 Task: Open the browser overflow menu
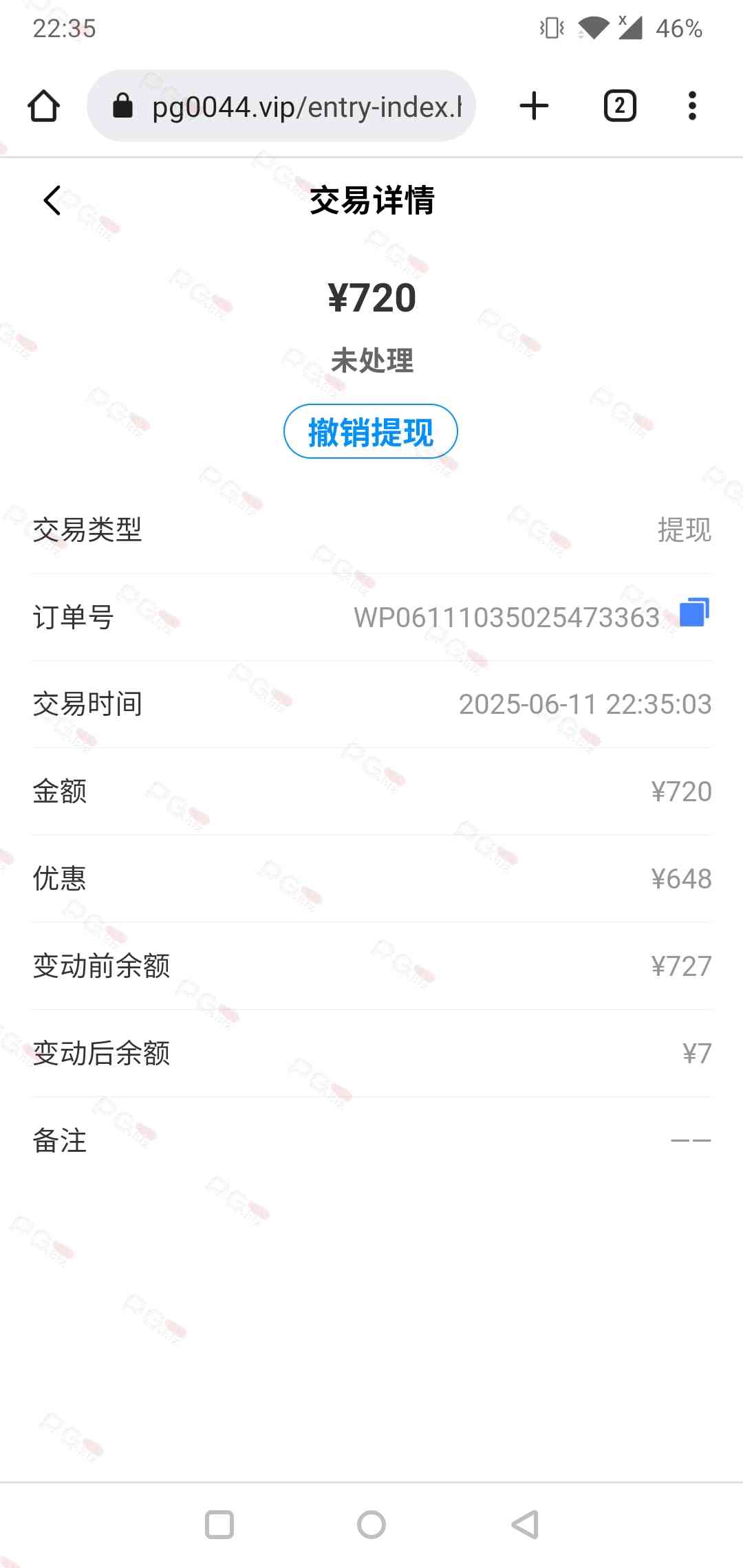[692, 107]
